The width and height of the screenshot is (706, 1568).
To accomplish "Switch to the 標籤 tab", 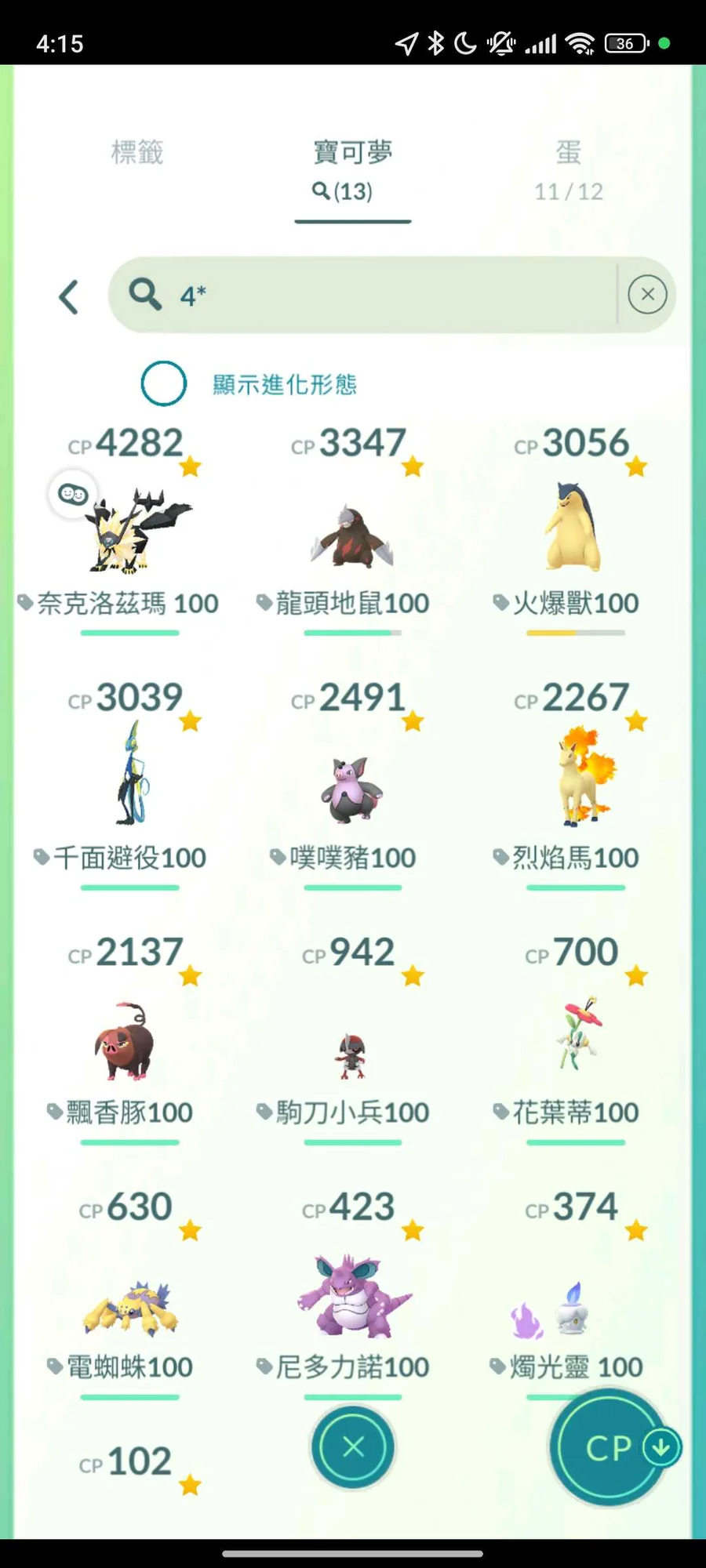I will (x=137, y=152).
